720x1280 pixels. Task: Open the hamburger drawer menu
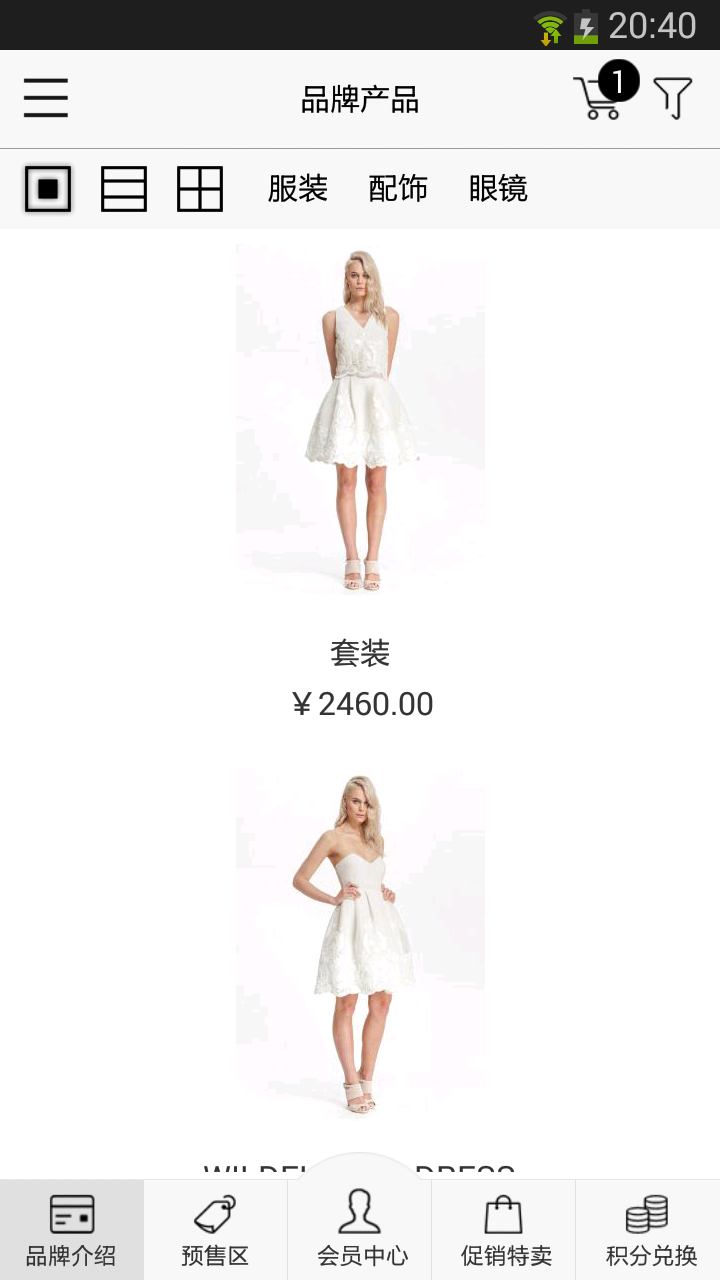click(46, 98)
